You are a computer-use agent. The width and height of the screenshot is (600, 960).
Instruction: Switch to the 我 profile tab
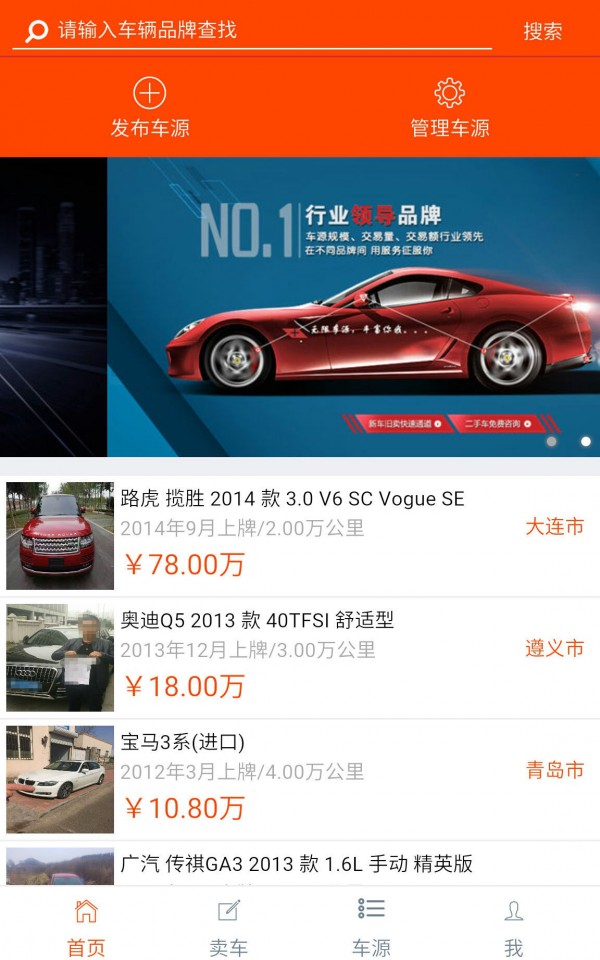513,927
